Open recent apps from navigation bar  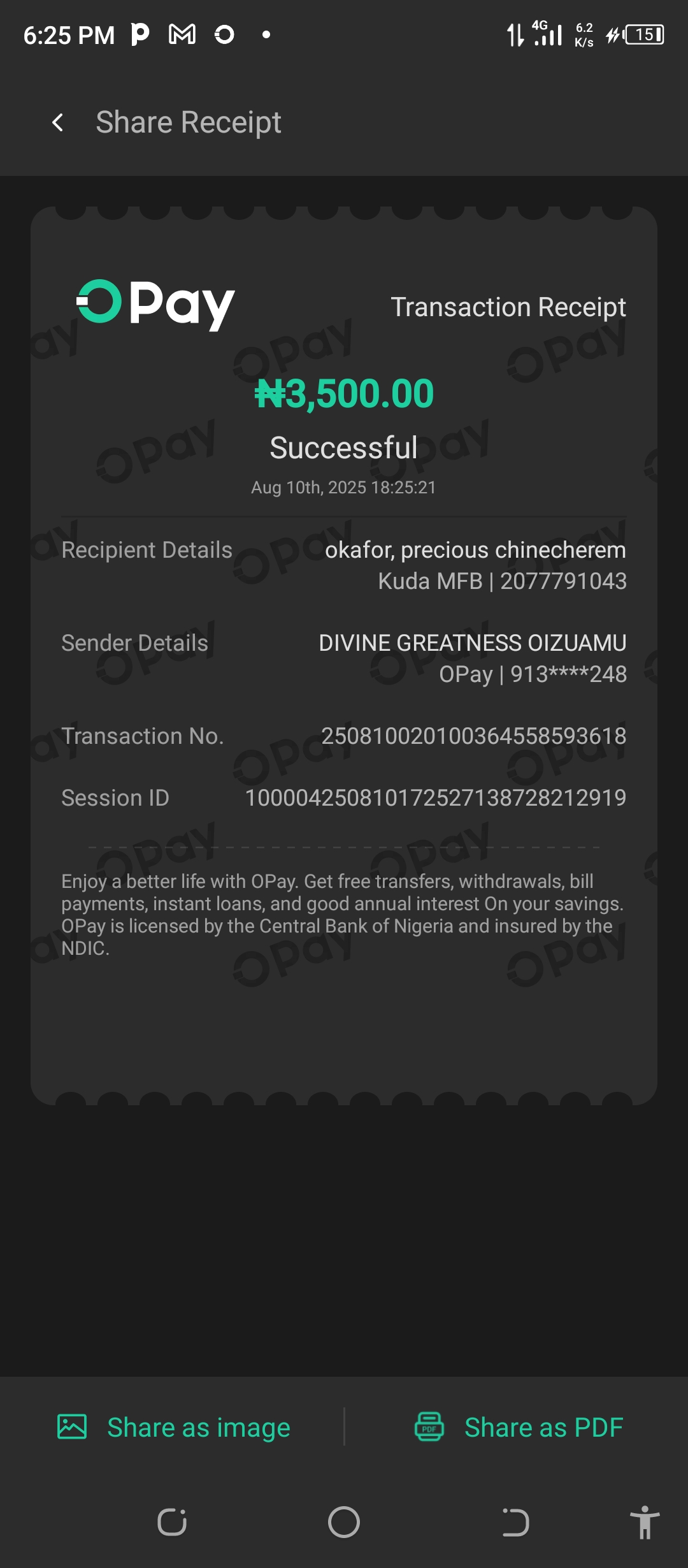(x=172, y=1522)
